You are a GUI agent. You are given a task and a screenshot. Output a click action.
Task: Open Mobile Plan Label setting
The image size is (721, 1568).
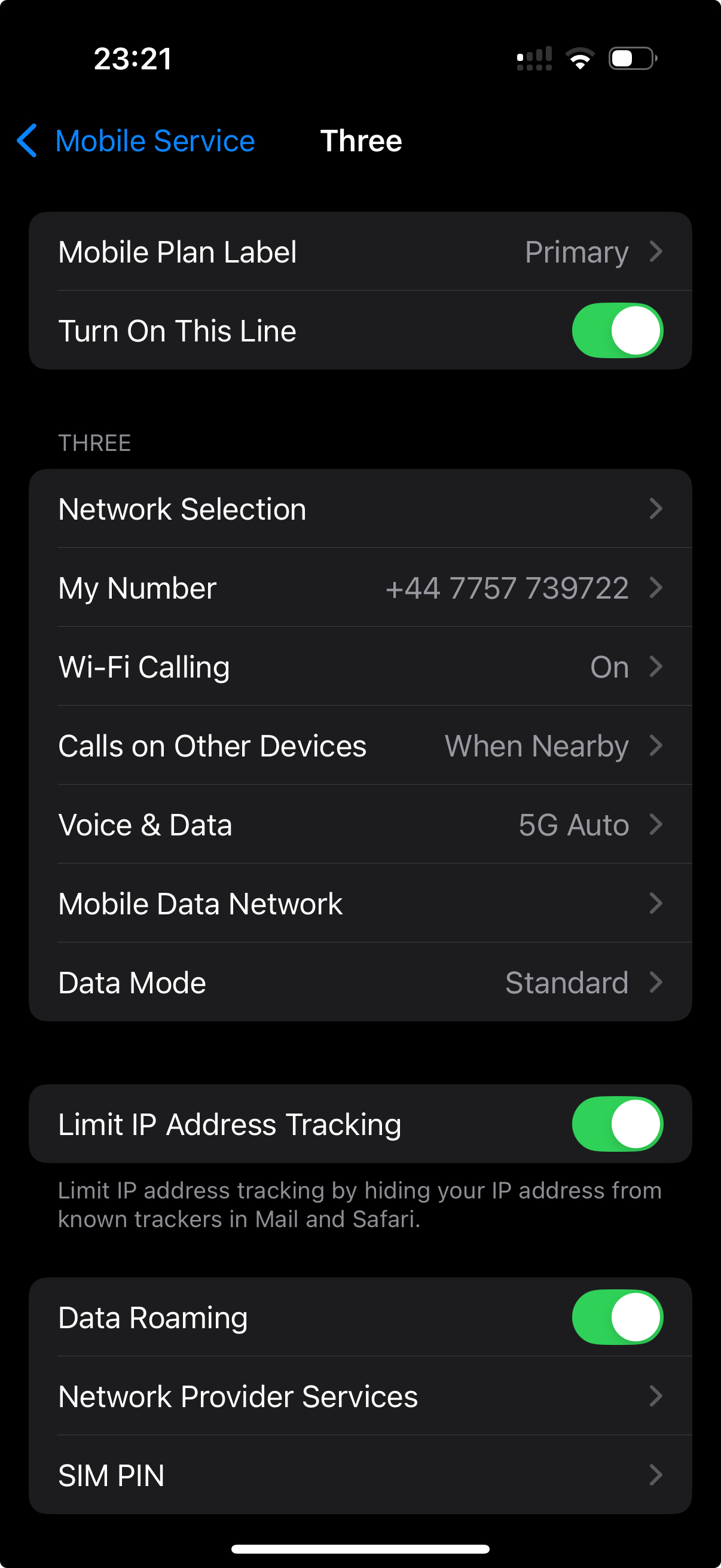coord(360,251)
